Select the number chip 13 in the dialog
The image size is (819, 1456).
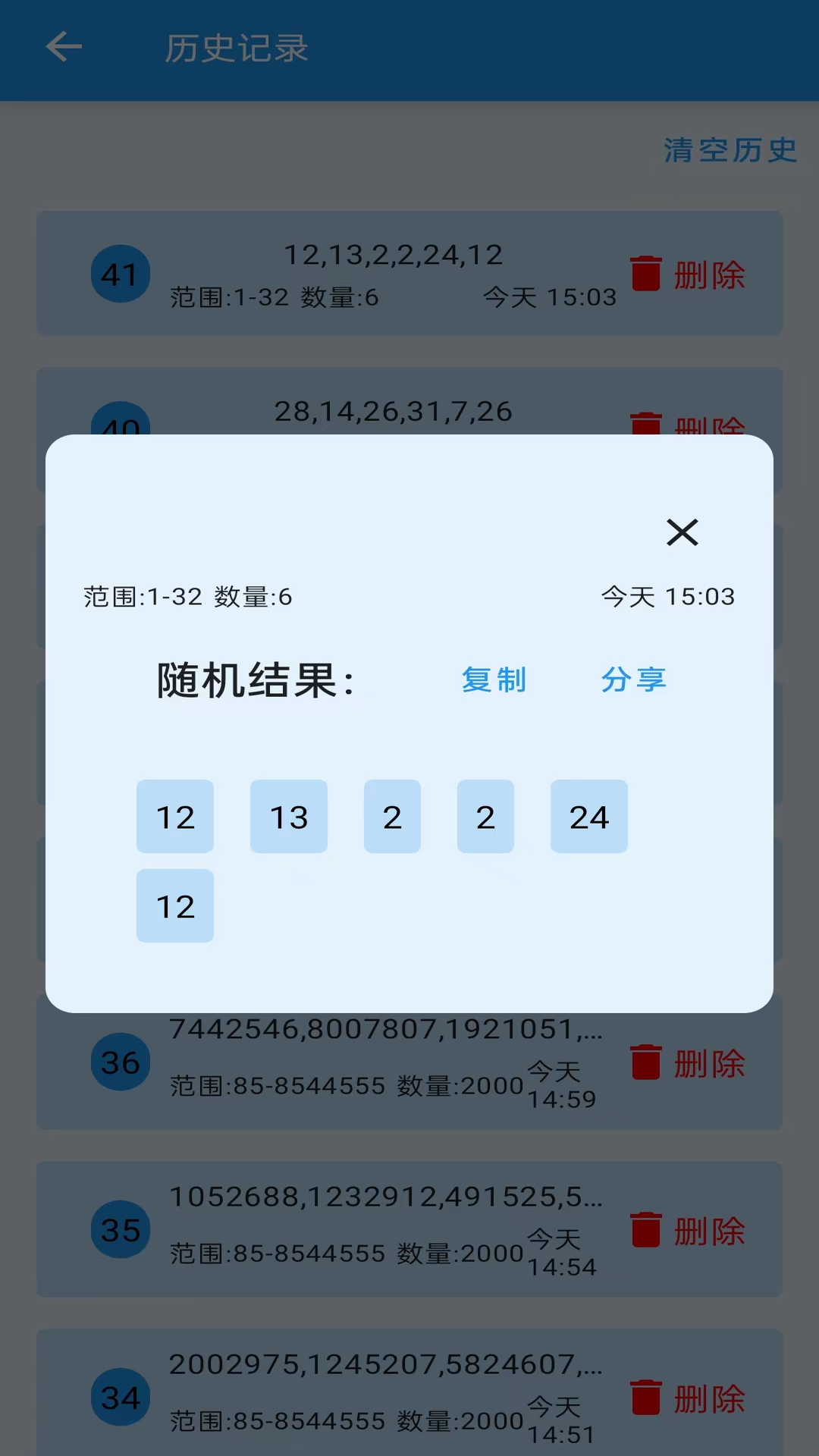[289, 816]
